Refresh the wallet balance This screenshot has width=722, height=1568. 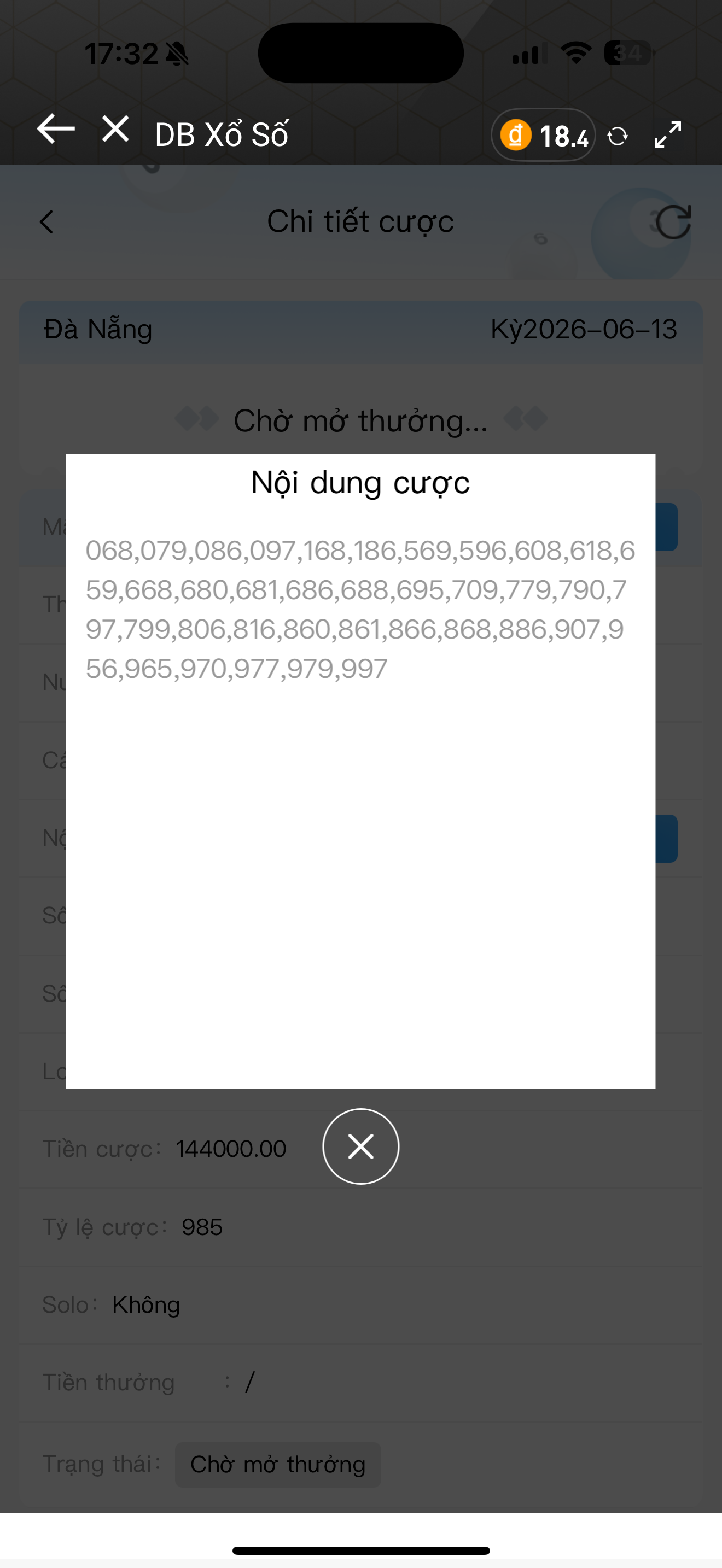pyautogui.click(x=618, y=136)
